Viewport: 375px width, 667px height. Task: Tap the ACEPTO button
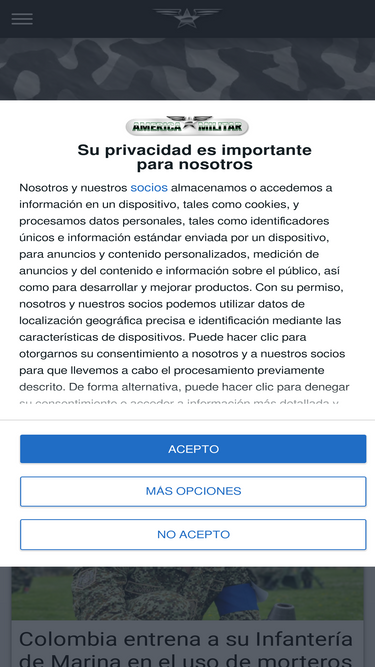coord(193,449)
